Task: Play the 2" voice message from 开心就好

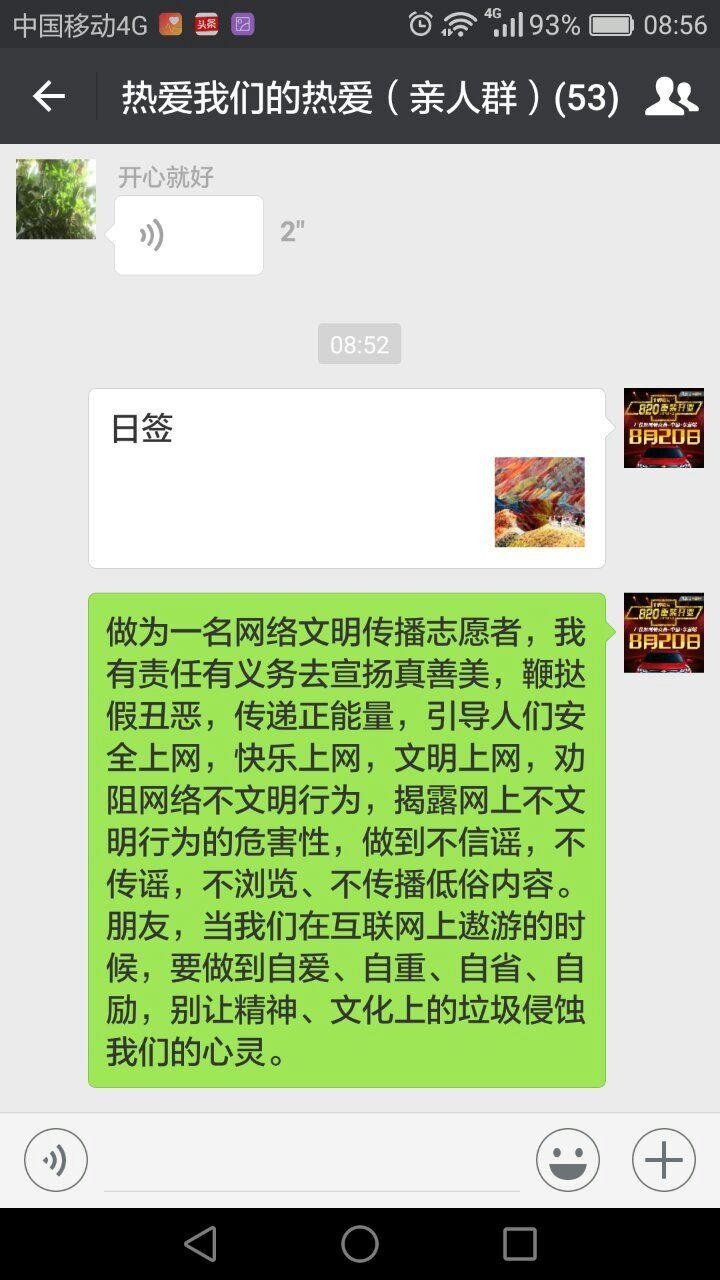Action: (189, 235)
